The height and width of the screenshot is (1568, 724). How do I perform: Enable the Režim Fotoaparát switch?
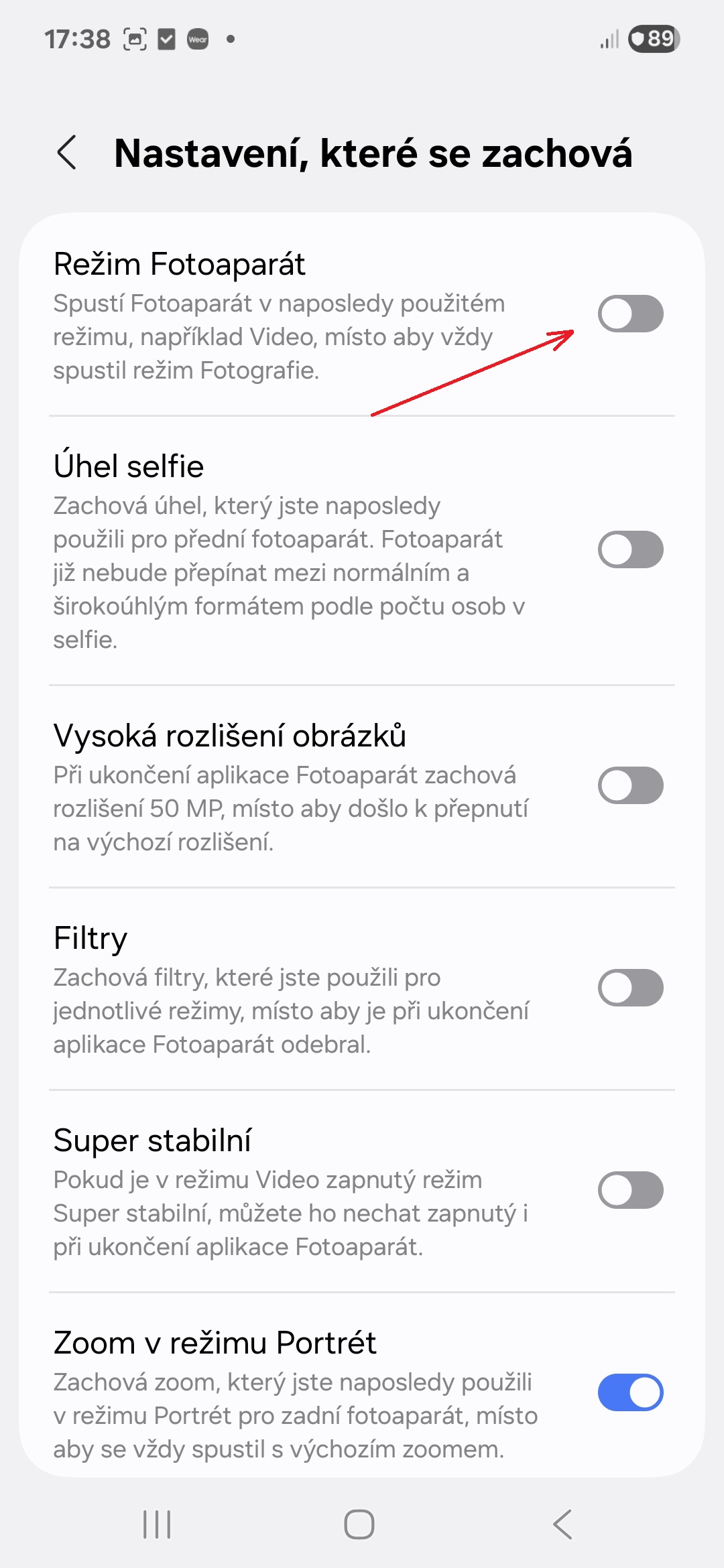click(630, 314)
